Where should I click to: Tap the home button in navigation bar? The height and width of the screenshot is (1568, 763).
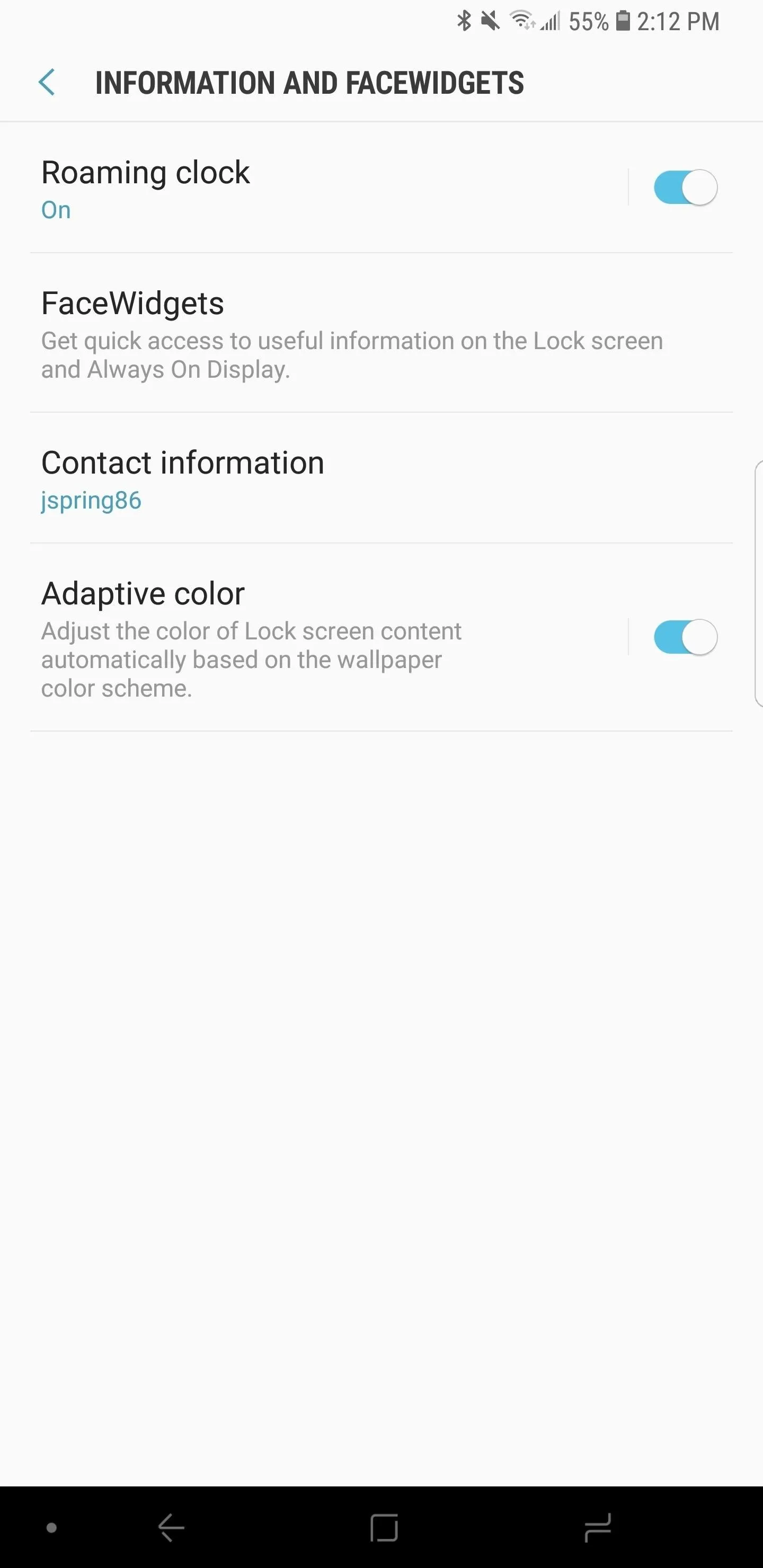pos(384,1528)
